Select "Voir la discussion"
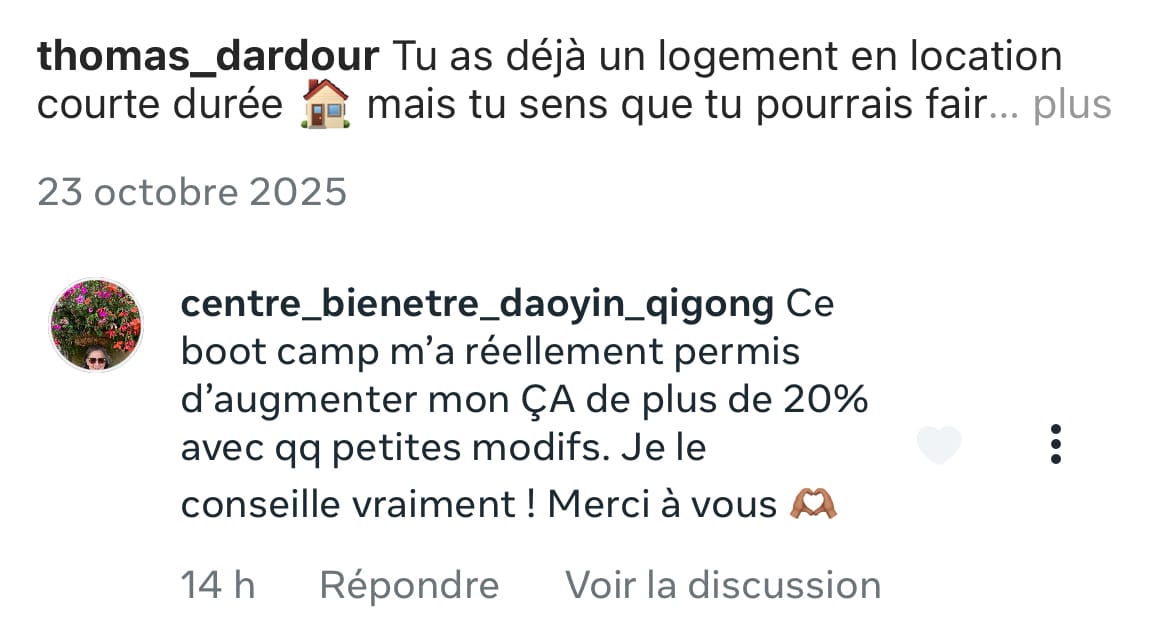Screen dimensions: 1170x620 click(723, 585)
